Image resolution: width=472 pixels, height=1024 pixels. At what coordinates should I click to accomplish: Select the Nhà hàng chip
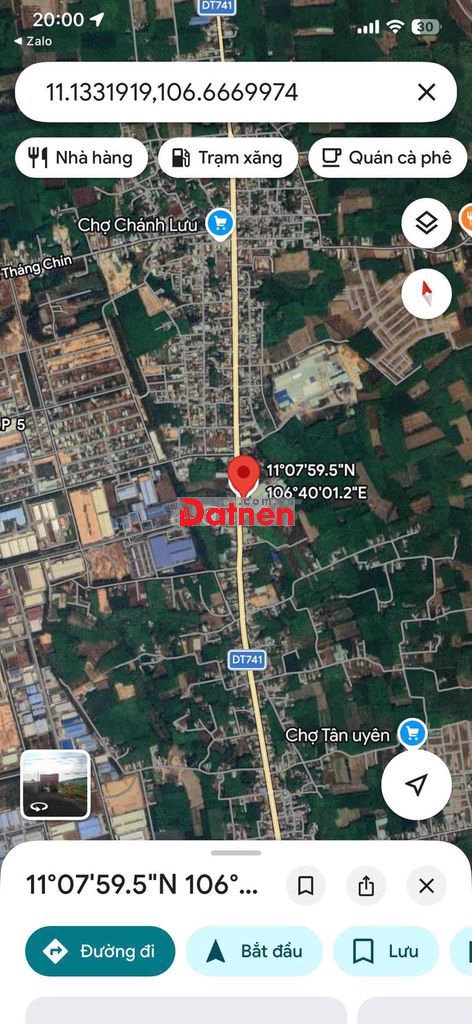pos(81,157)
